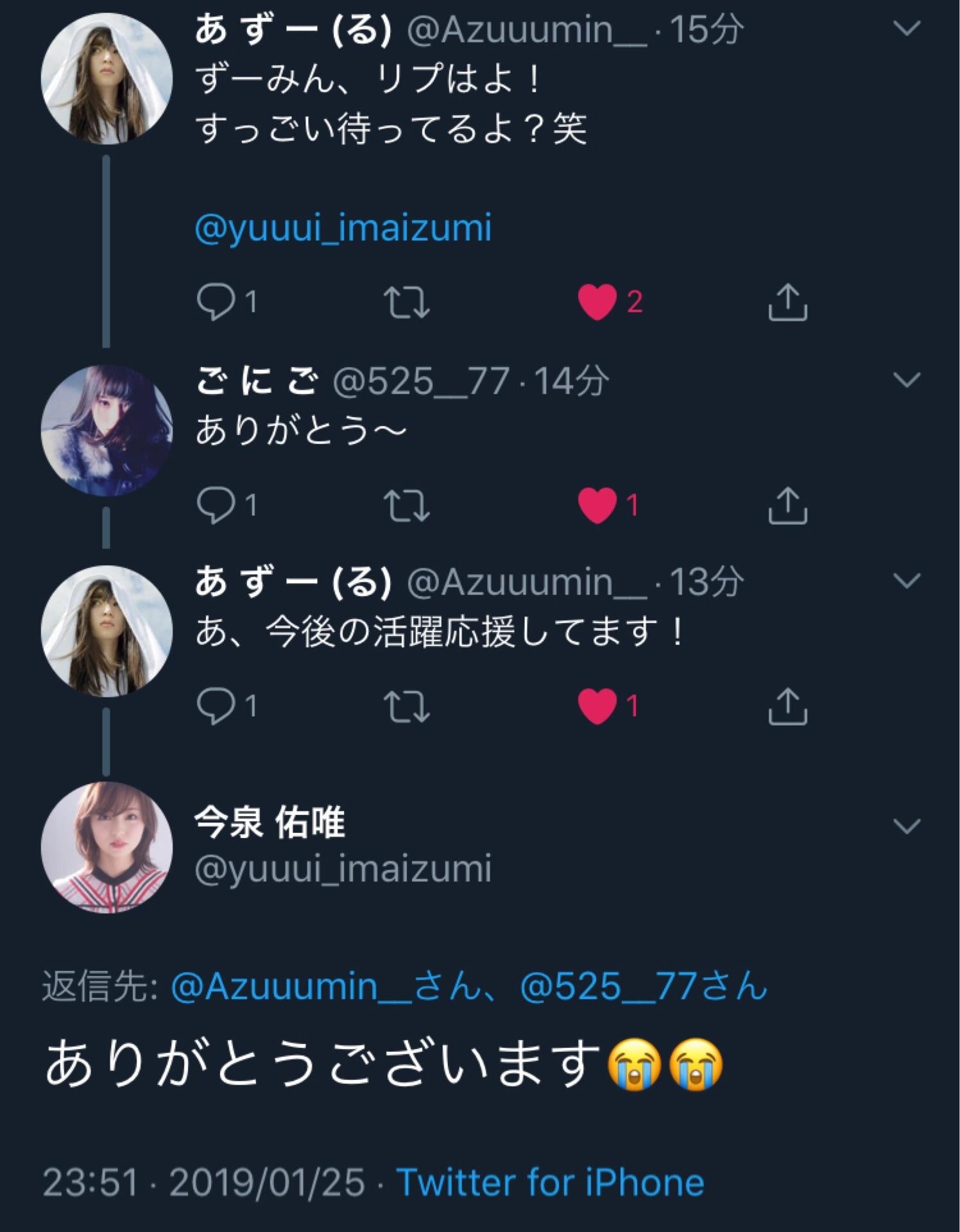Open the dropdown on 今泉 佑唯's tweet
Viewport: 960px width, 1232px height.
907,826
